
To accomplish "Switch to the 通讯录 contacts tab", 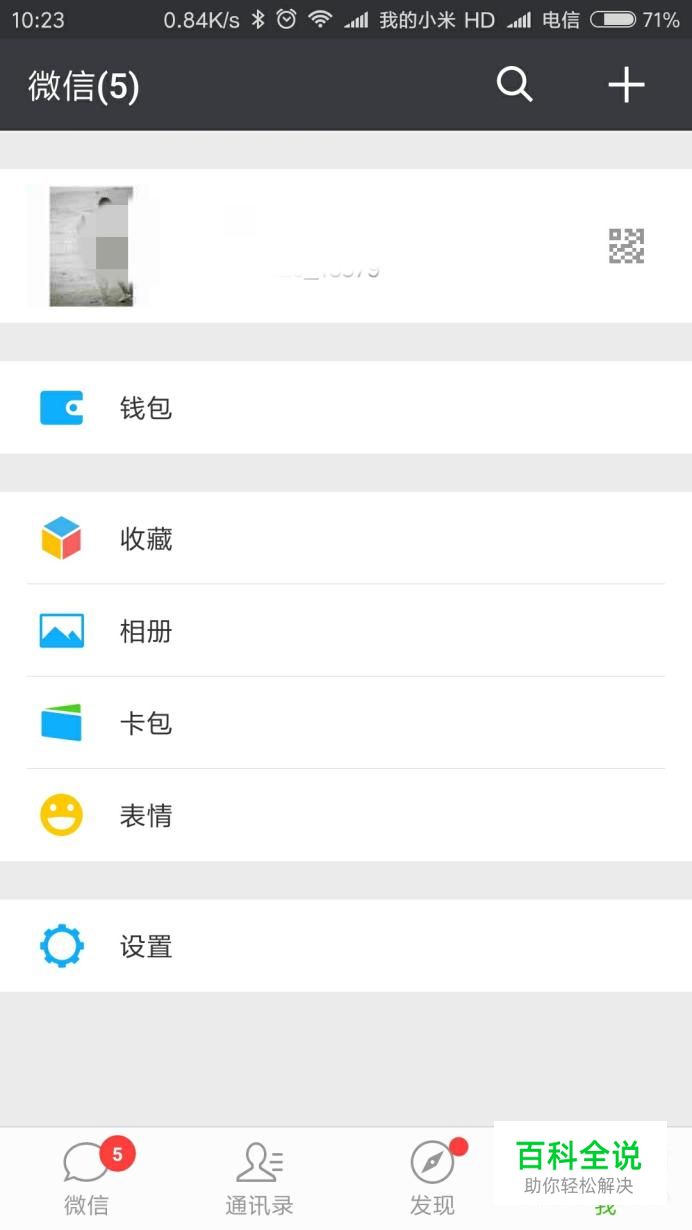I will (259, 1178).
